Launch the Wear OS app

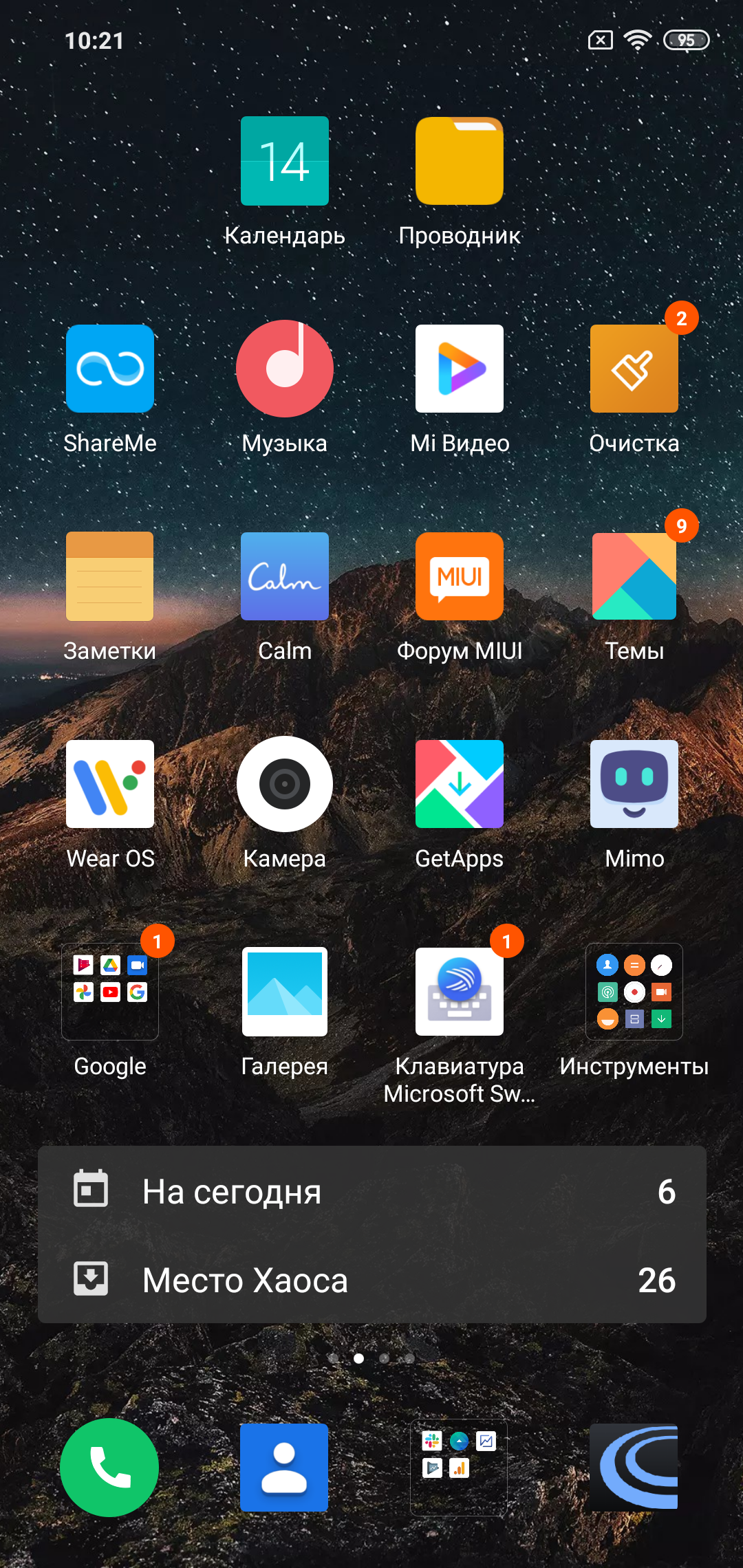point(110,785)
